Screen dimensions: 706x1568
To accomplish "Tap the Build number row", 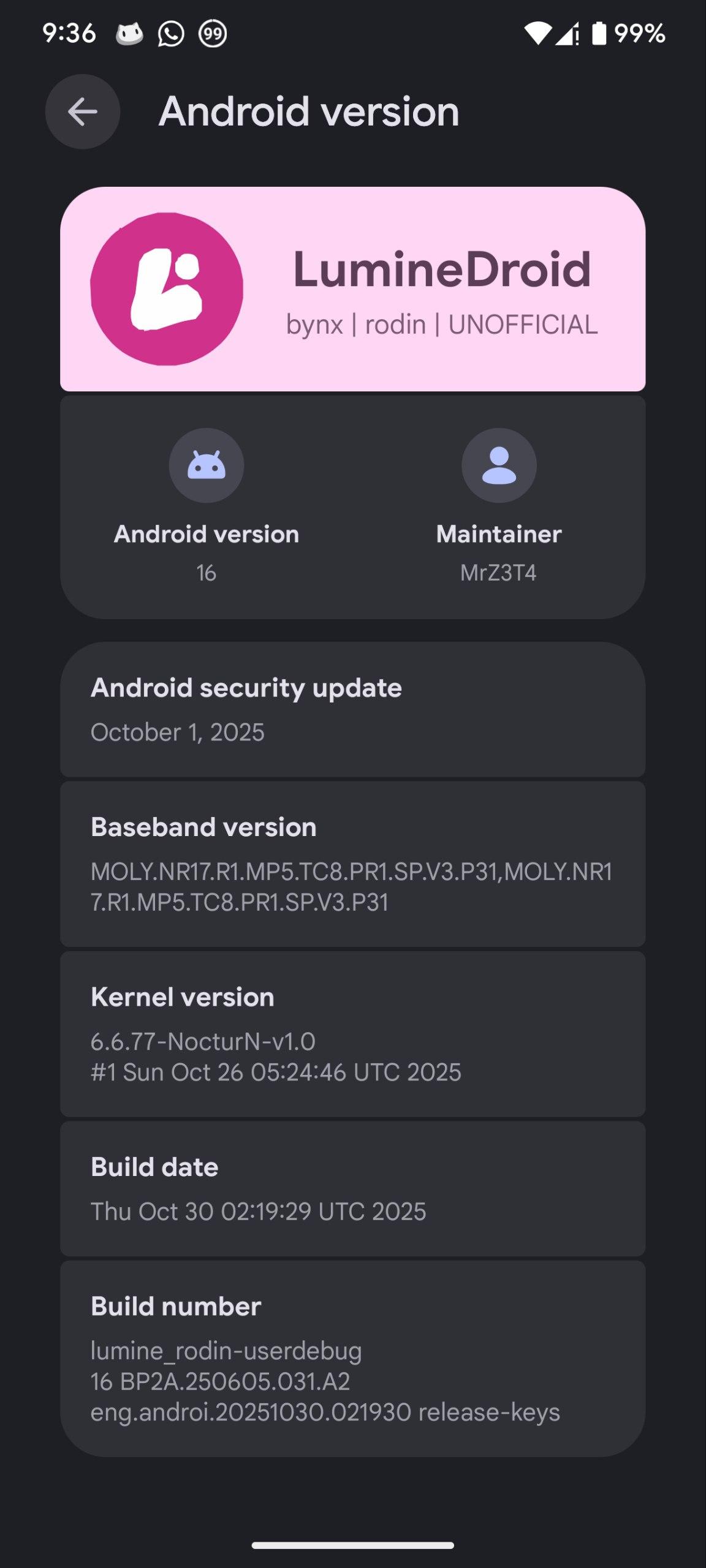I will [x=352, y=1357].
